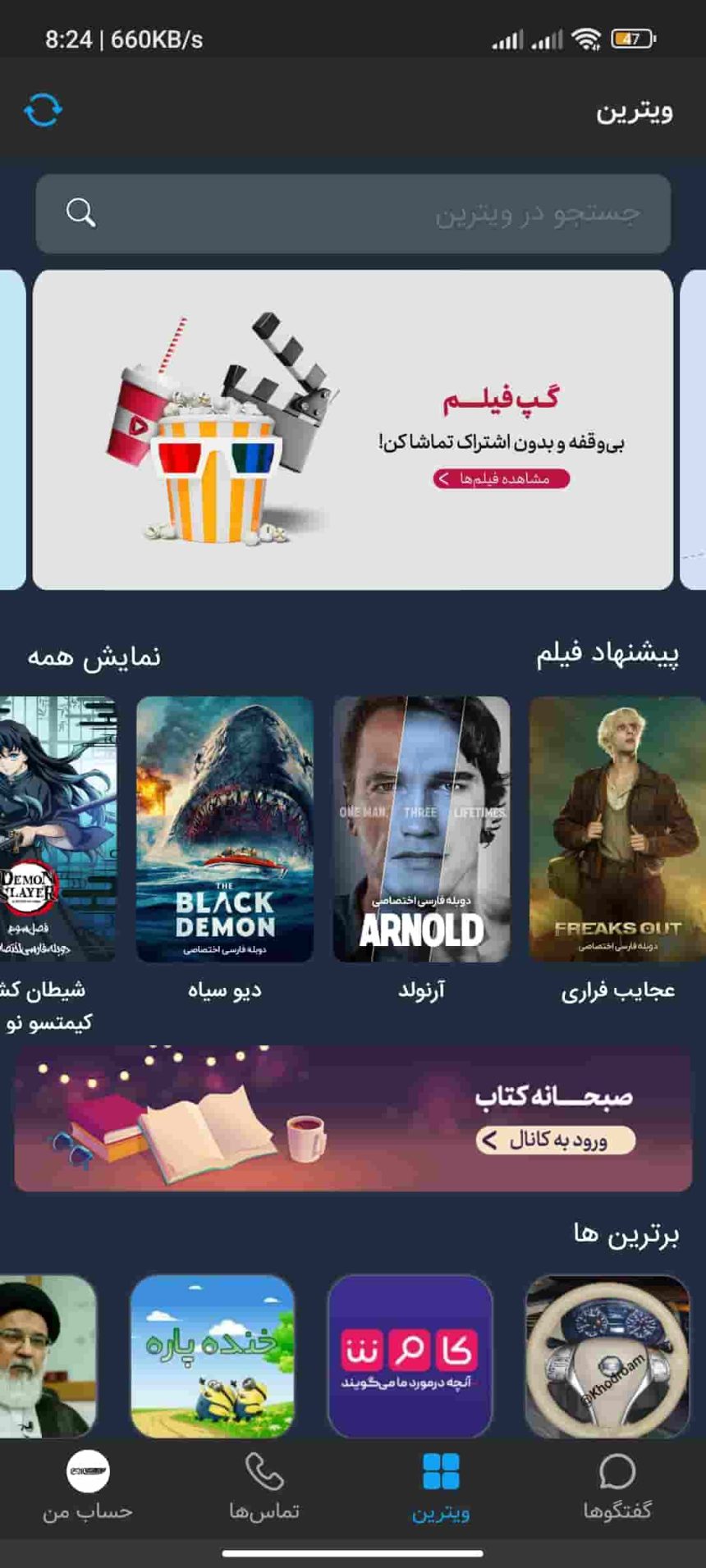Screen dimensions: 706x1568
Task: Open the Demon Slayer (شیطان کش) card
Action: pos(57,829)
